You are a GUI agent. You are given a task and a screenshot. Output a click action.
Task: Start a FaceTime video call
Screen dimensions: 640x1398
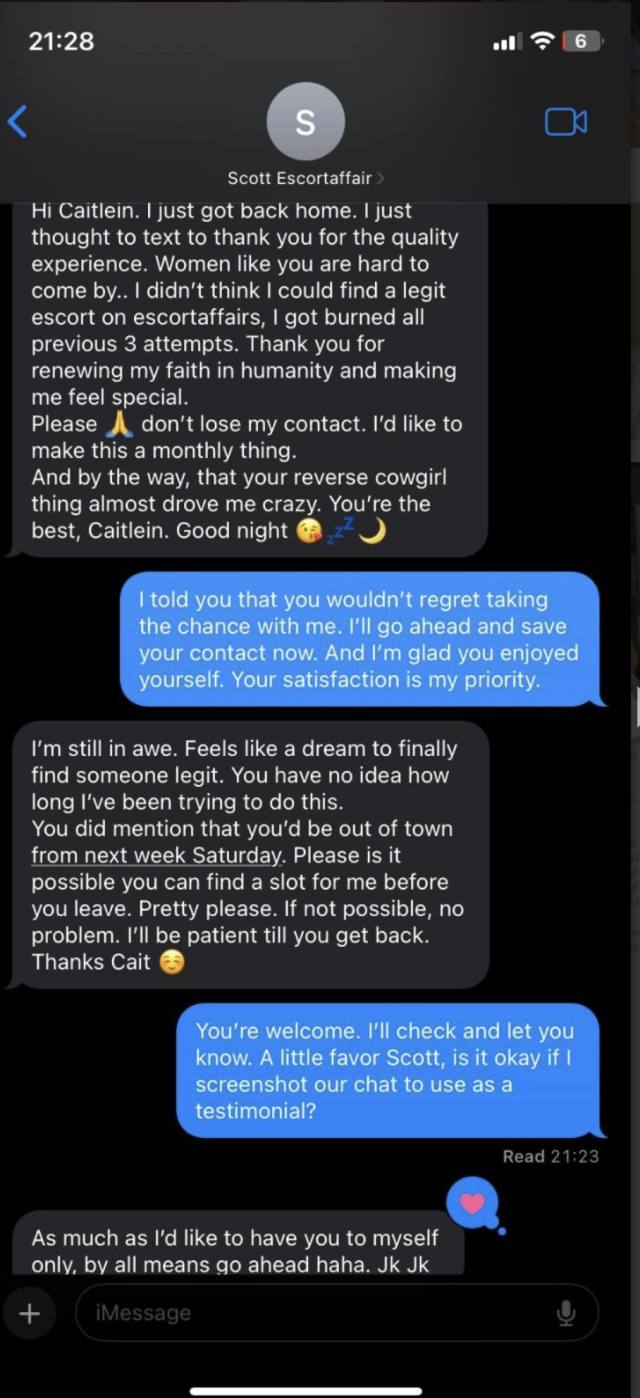565,122
